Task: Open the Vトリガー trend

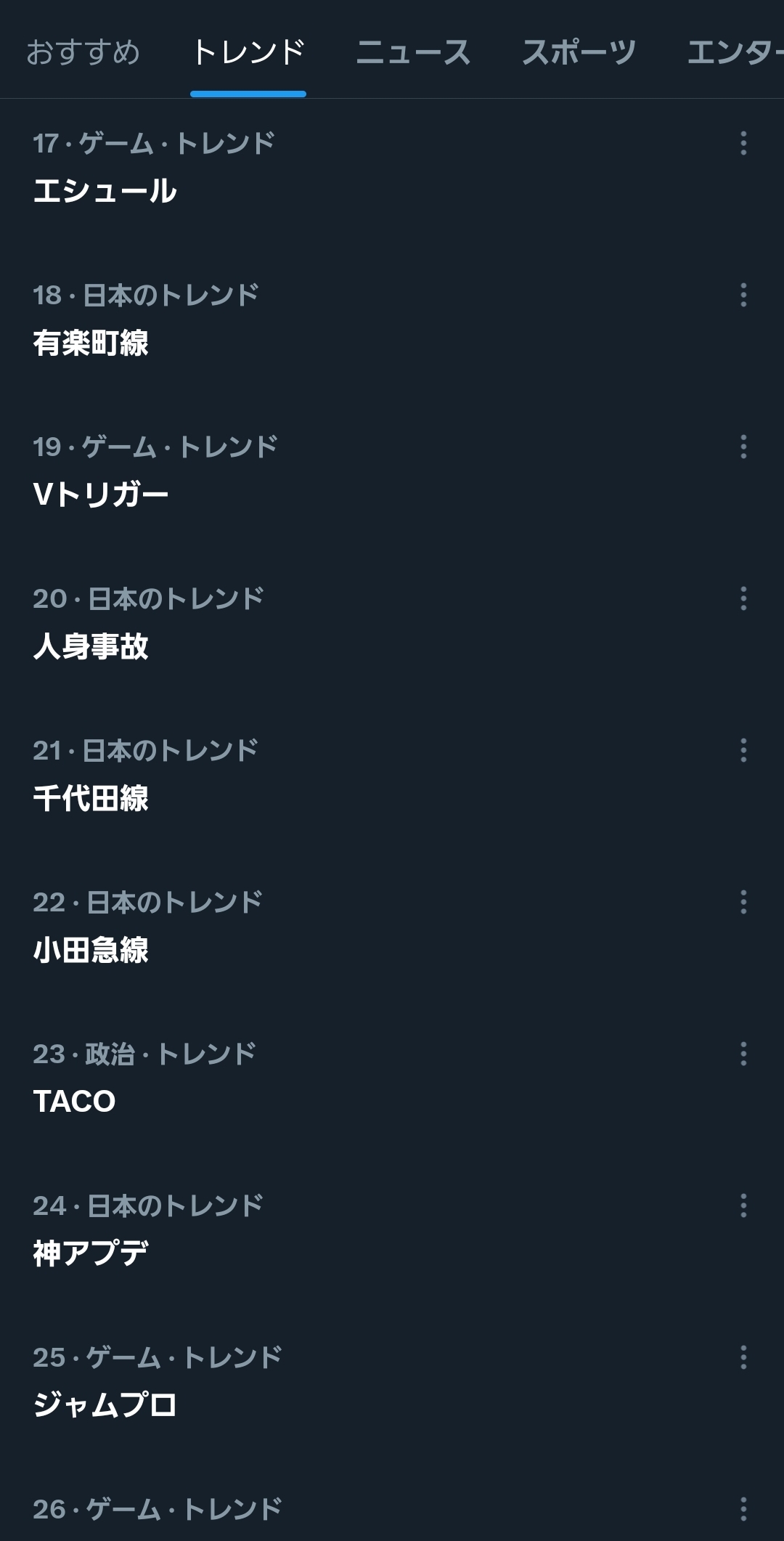Action: click(101, 495)
